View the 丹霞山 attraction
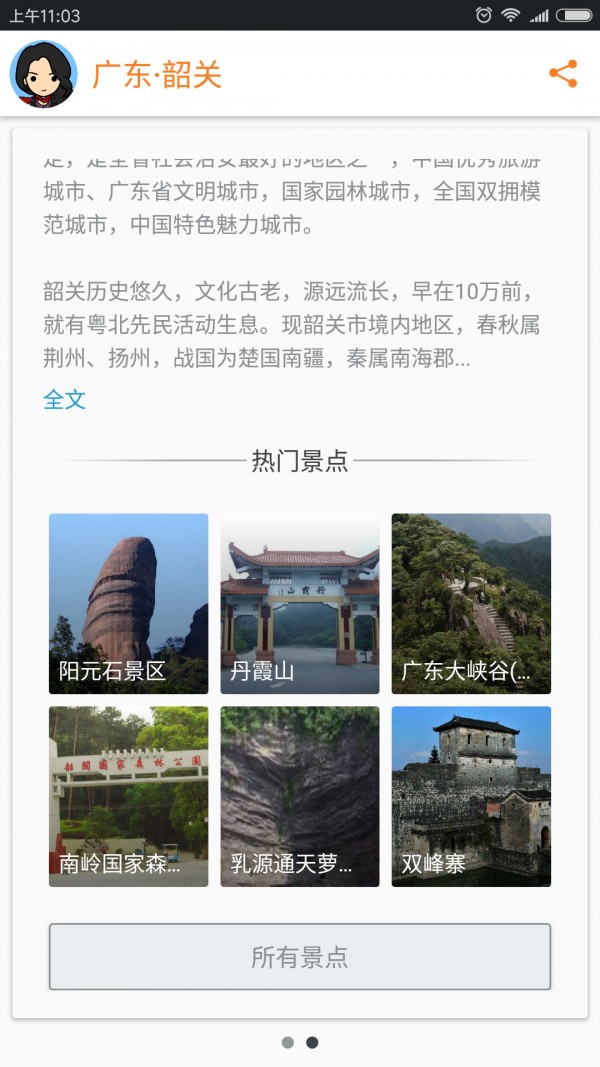 [x=300, y=603]
